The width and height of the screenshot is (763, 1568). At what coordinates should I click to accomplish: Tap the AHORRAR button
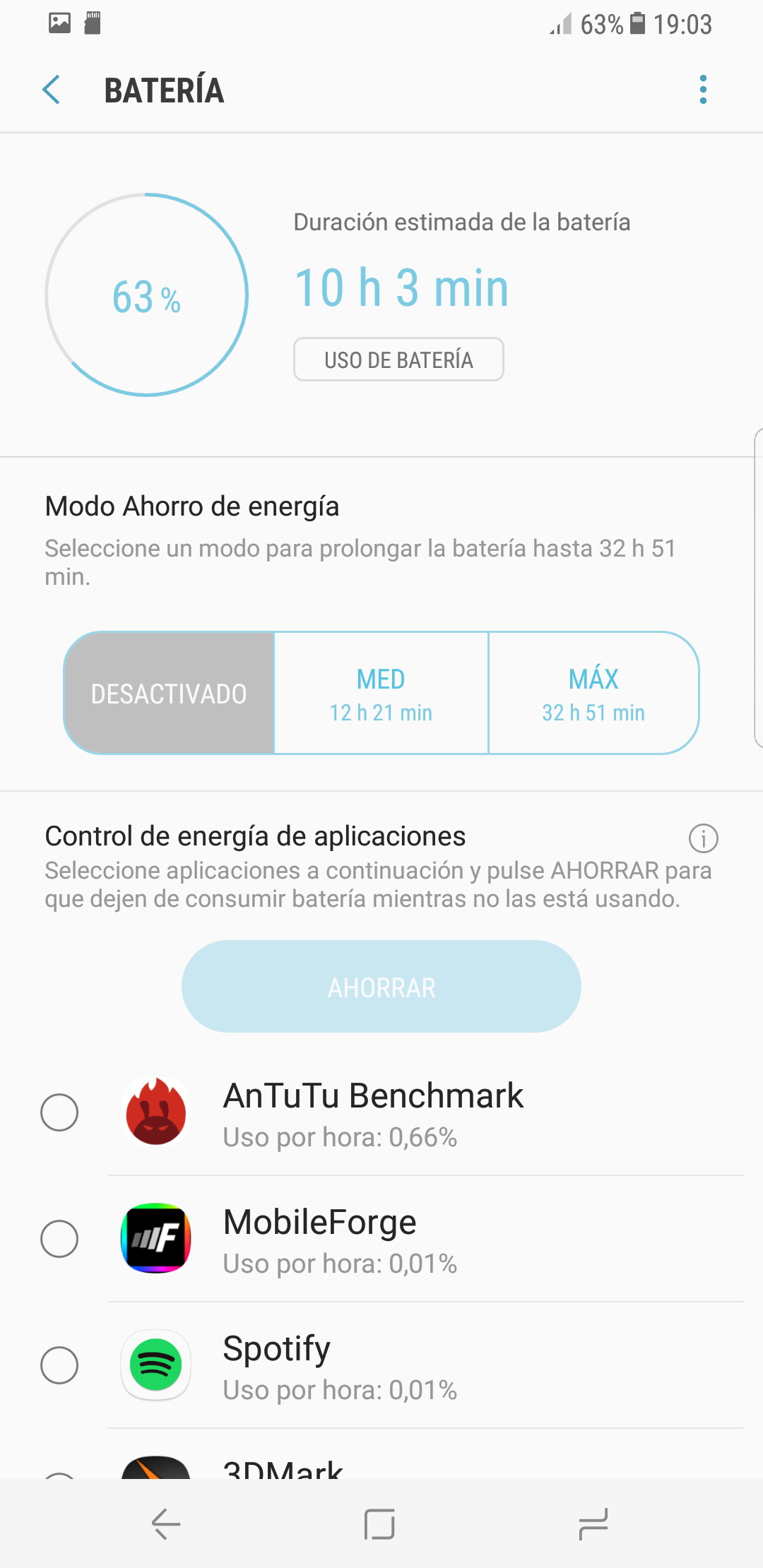tap(381, 987)
